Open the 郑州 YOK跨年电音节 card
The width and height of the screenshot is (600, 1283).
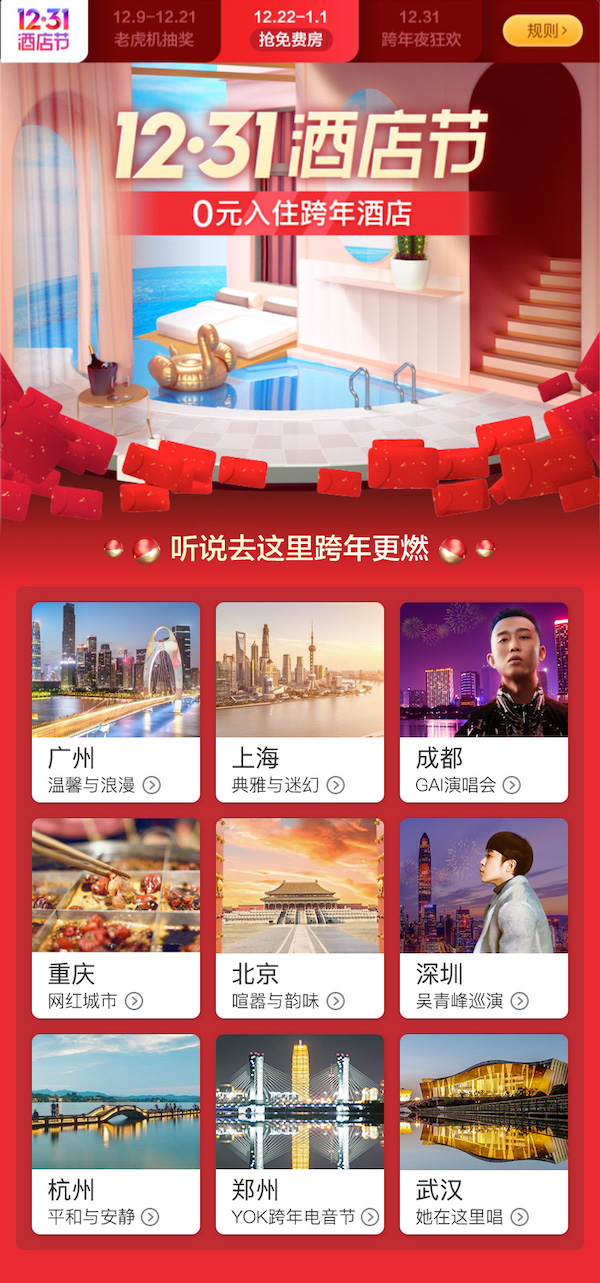[x=300, y=1133]
